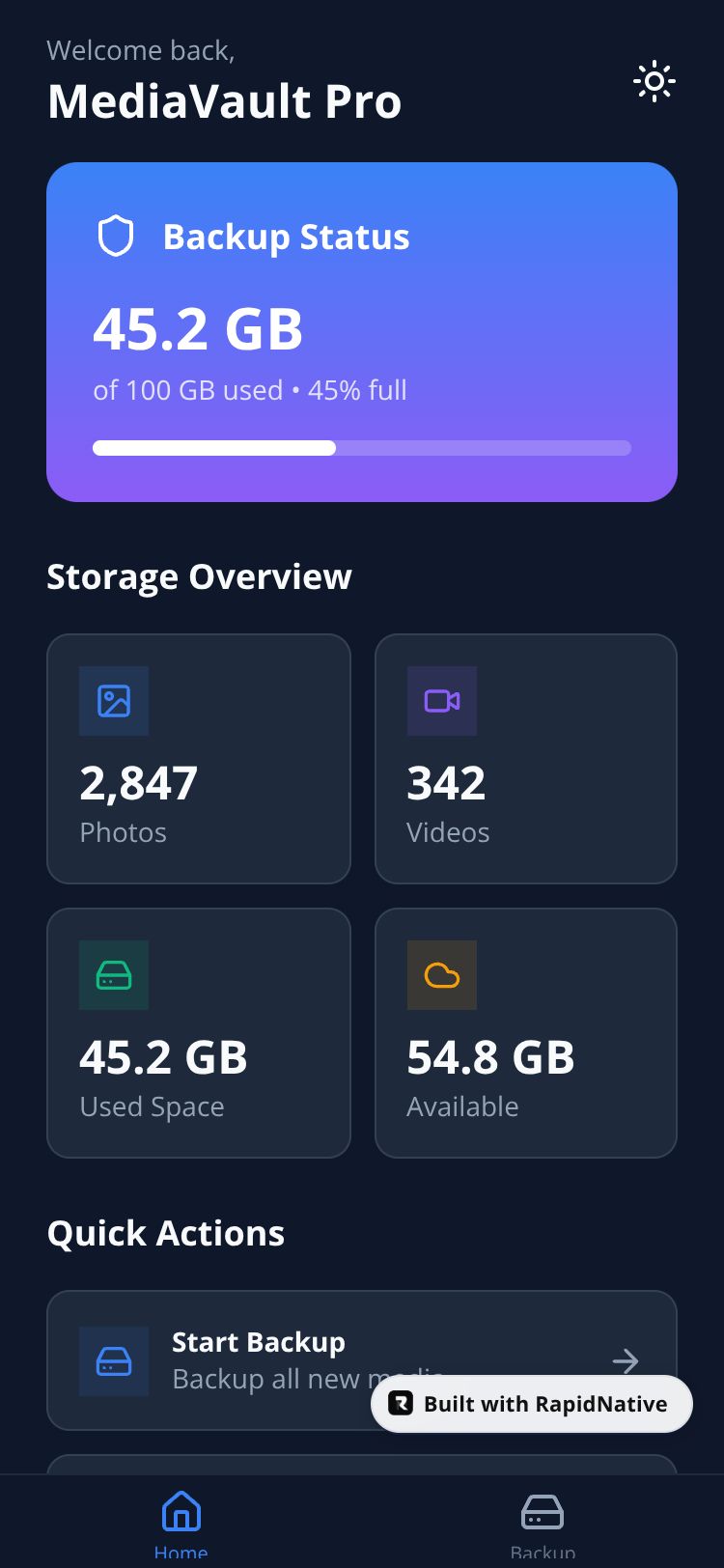Open the Backup Status card

tap(362, 331)
